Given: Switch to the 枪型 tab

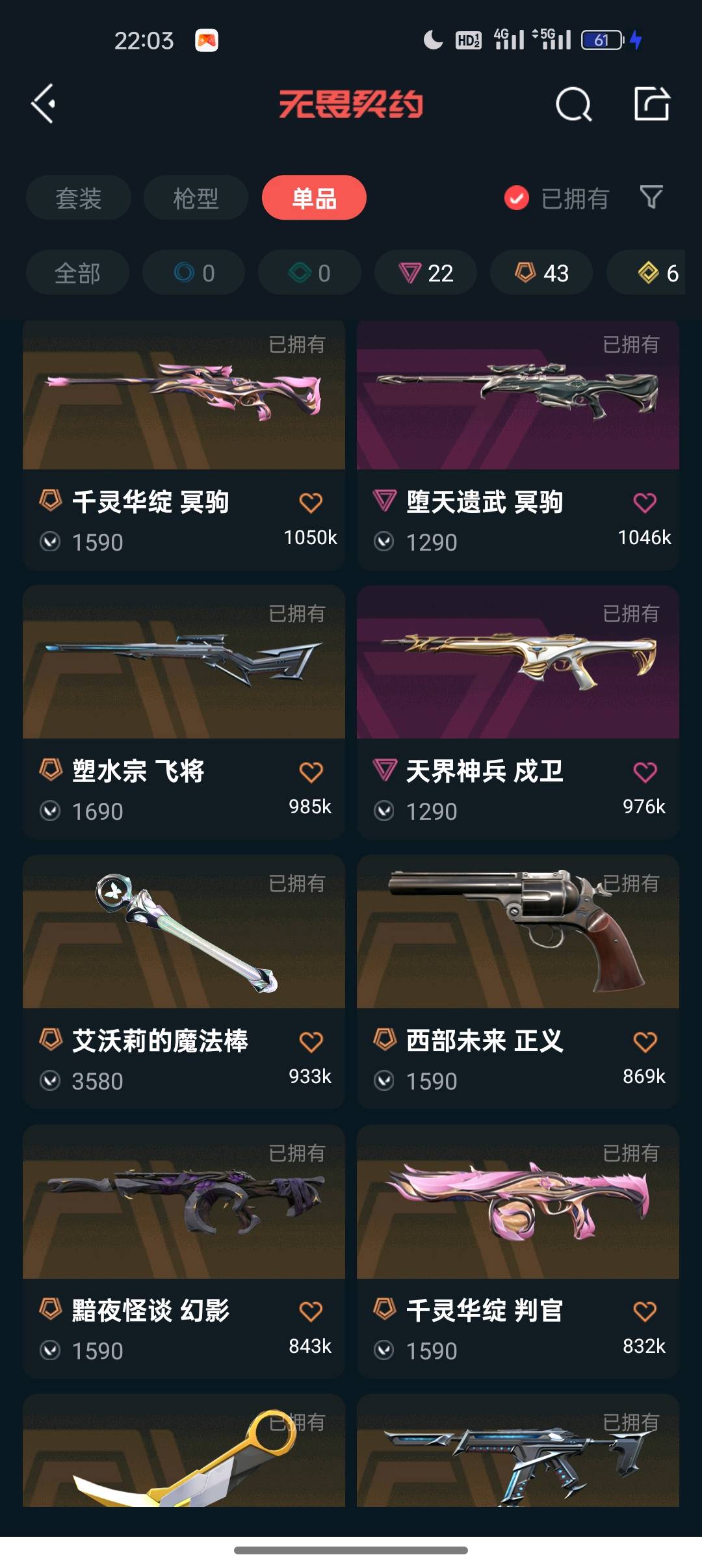Looking at the screenshot, I should 196,198.
